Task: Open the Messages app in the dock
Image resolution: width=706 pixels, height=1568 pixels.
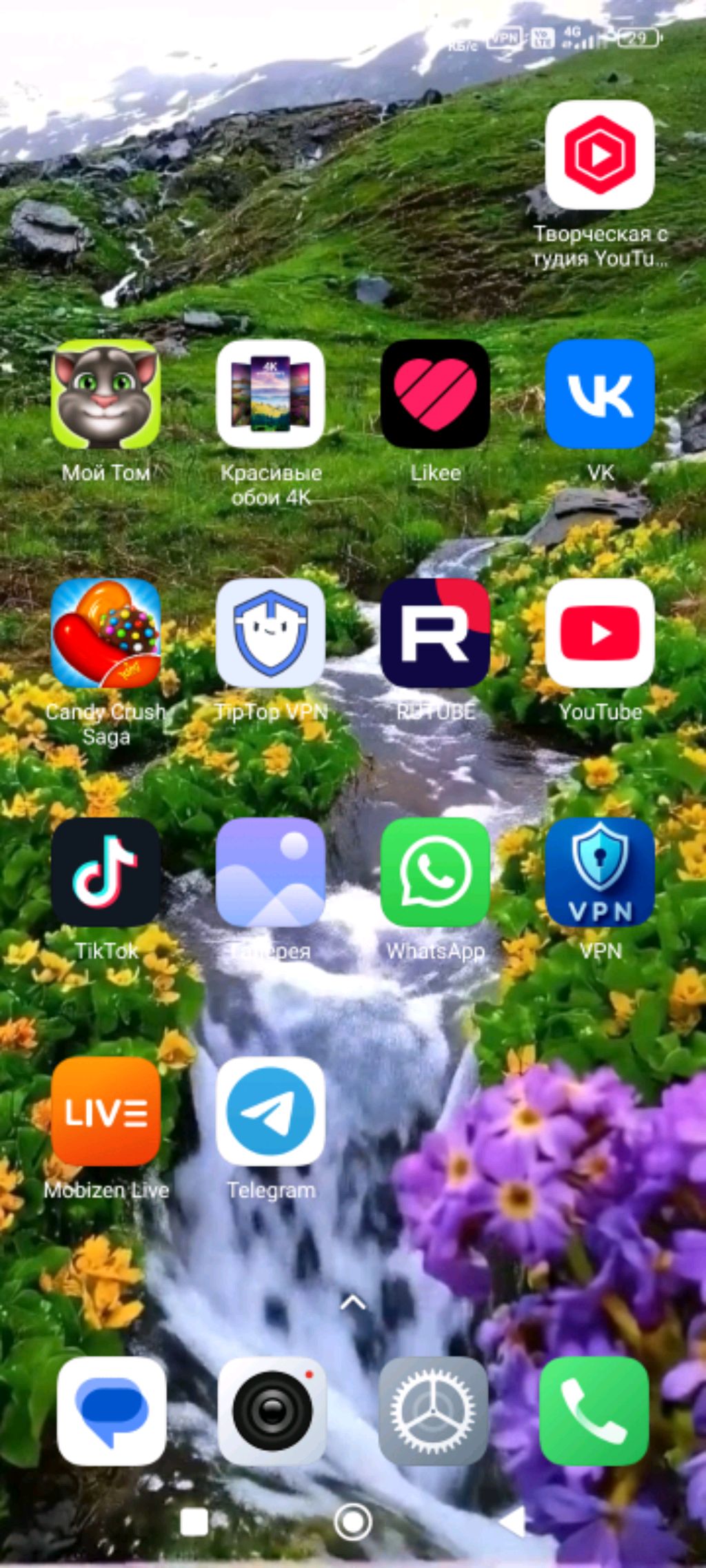Action: point(112,1411)
